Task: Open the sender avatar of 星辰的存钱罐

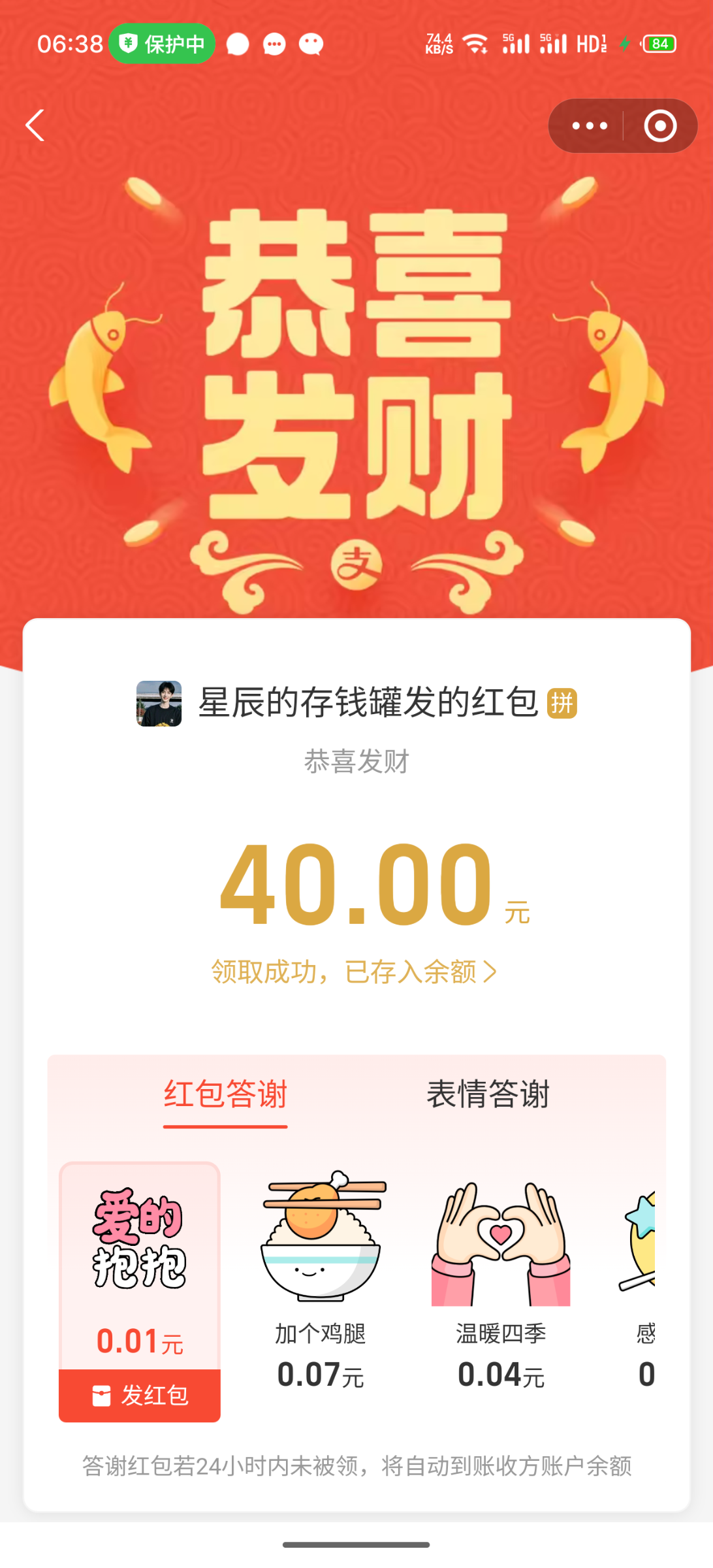Action: coord(159,704)
